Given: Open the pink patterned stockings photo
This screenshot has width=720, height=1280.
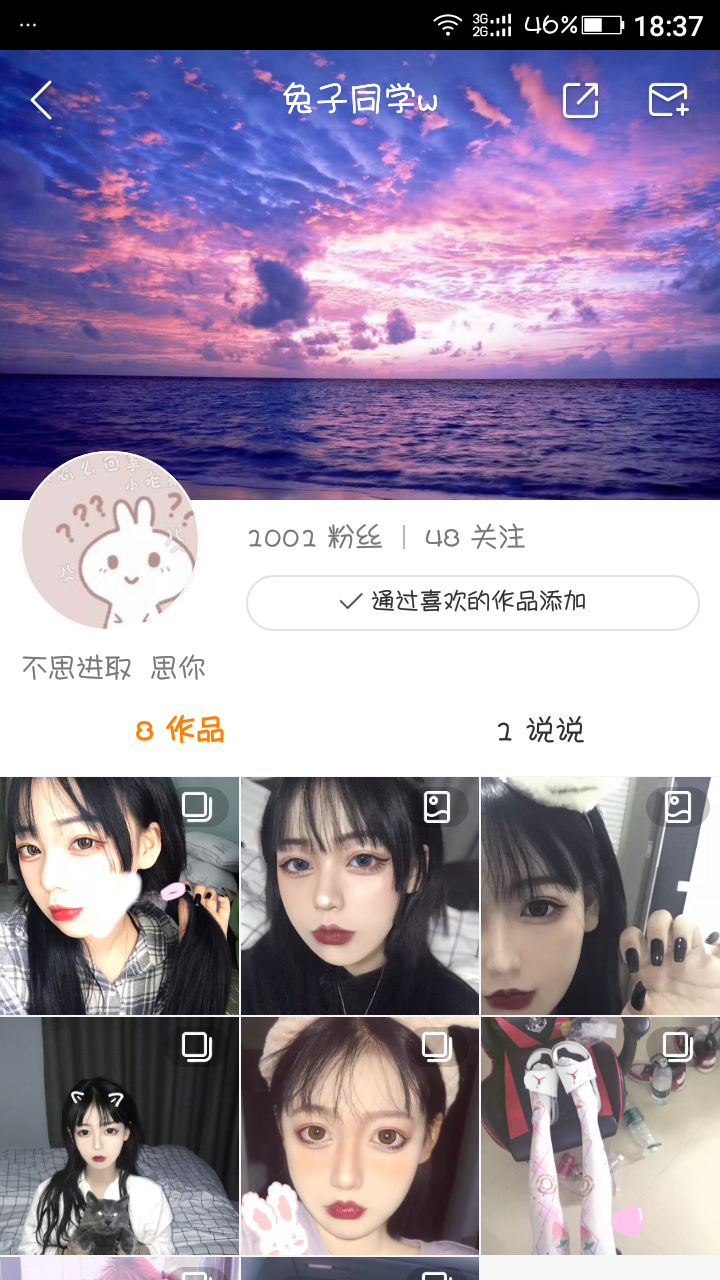Looking at the screenshot, I should (599, 1135).
